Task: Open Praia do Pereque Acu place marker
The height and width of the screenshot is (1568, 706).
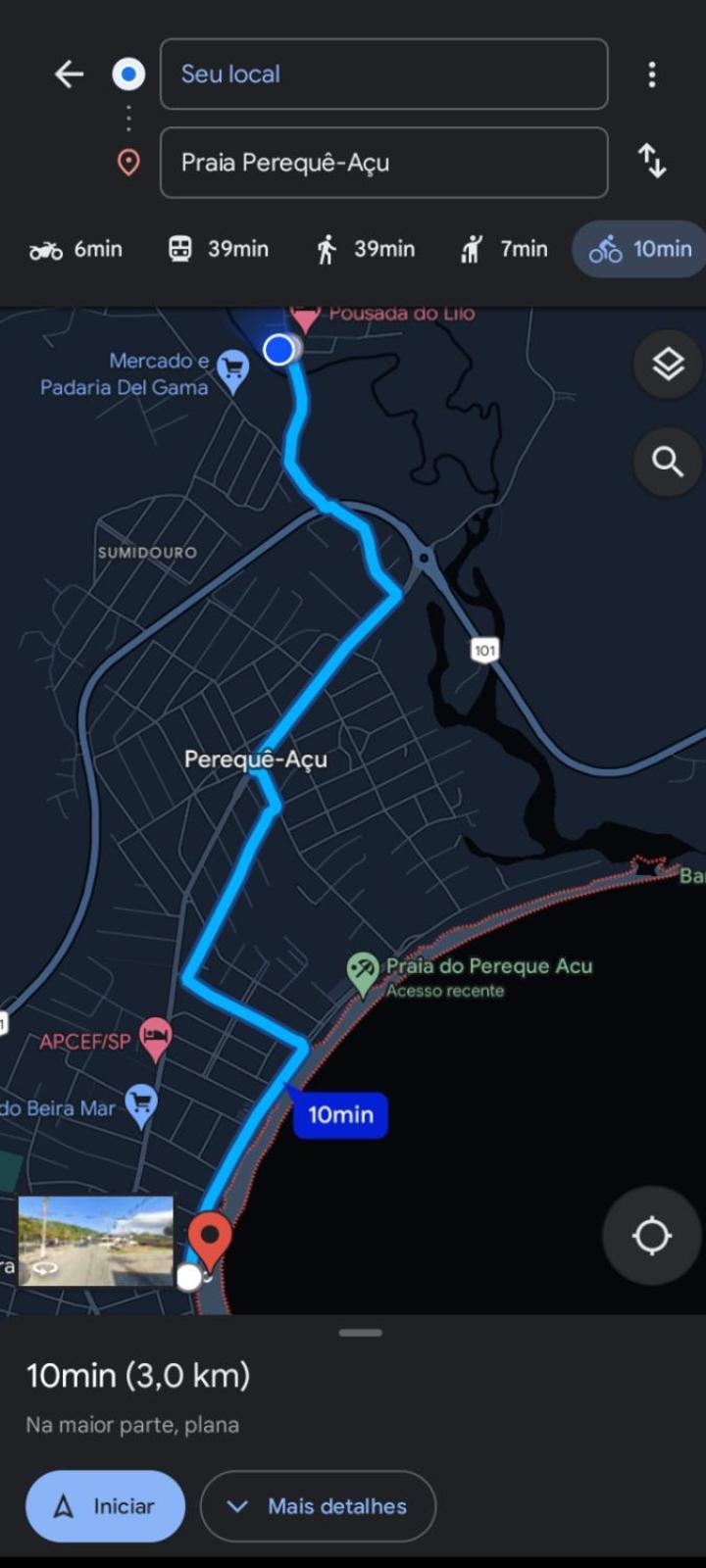Action: tap(363, 973)
